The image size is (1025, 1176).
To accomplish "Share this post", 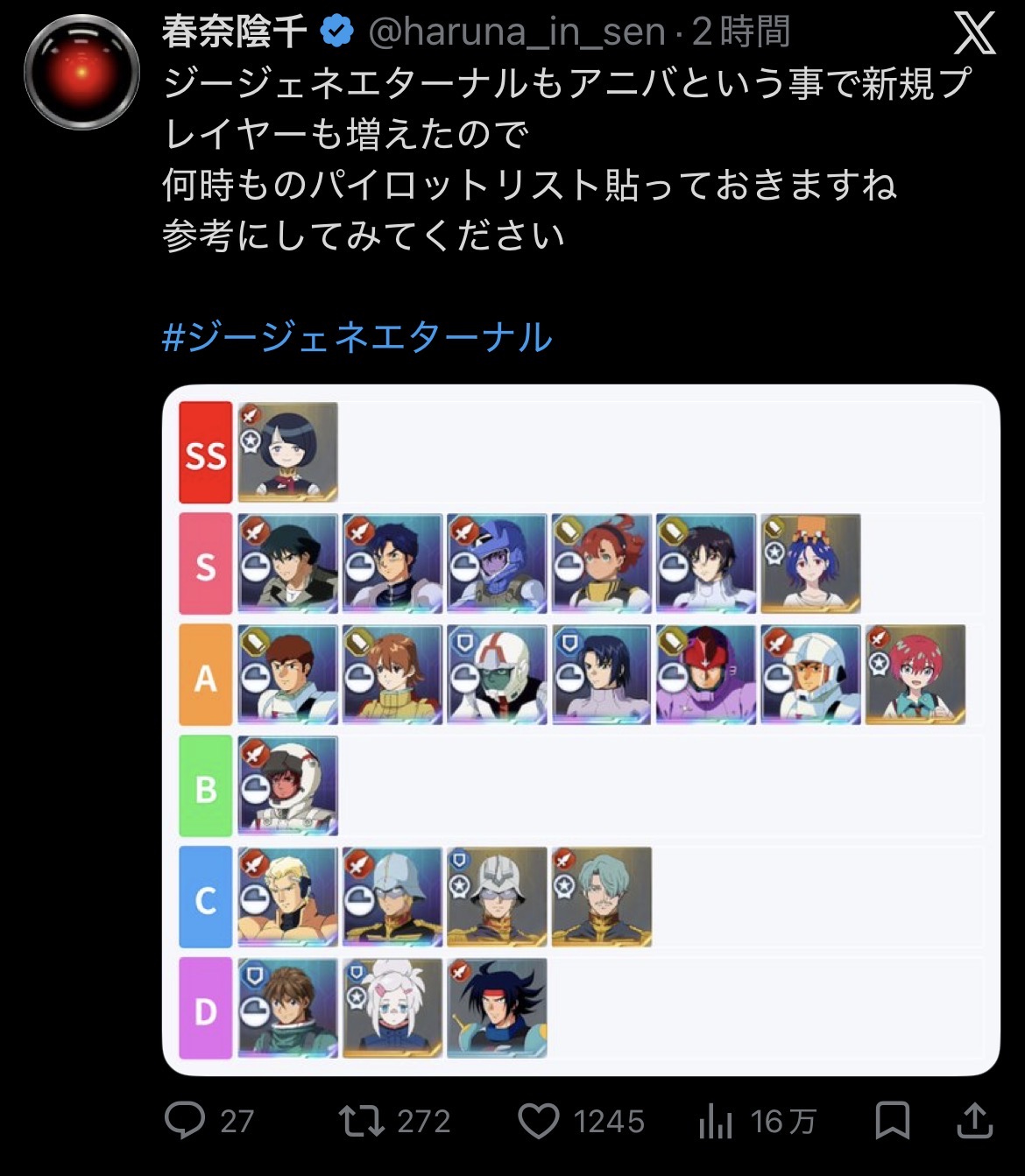I will coord(974,1120).
